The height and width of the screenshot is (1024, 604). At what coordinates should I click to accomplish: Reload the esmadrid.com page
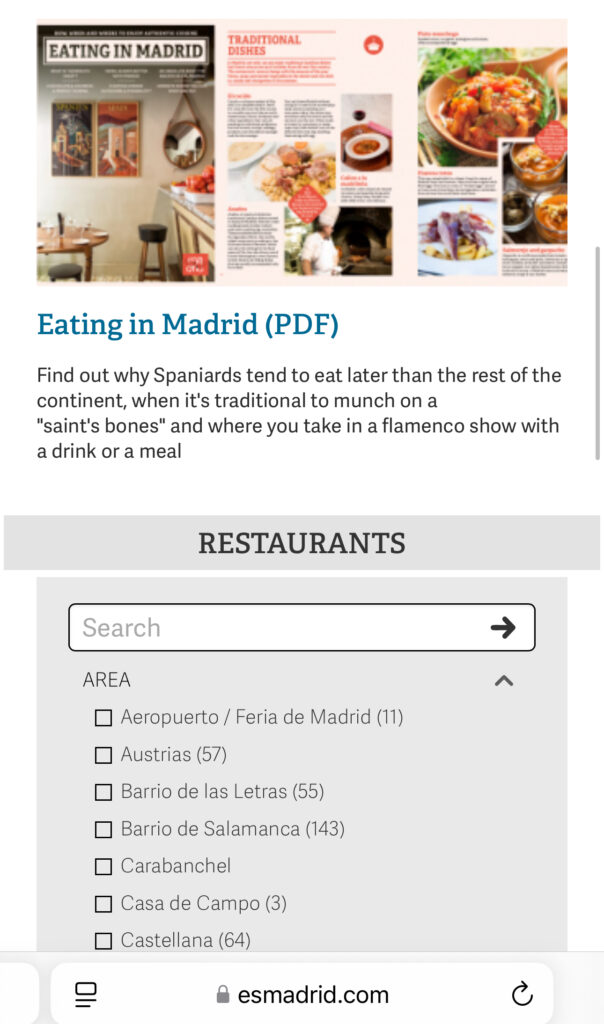[521, 994]
